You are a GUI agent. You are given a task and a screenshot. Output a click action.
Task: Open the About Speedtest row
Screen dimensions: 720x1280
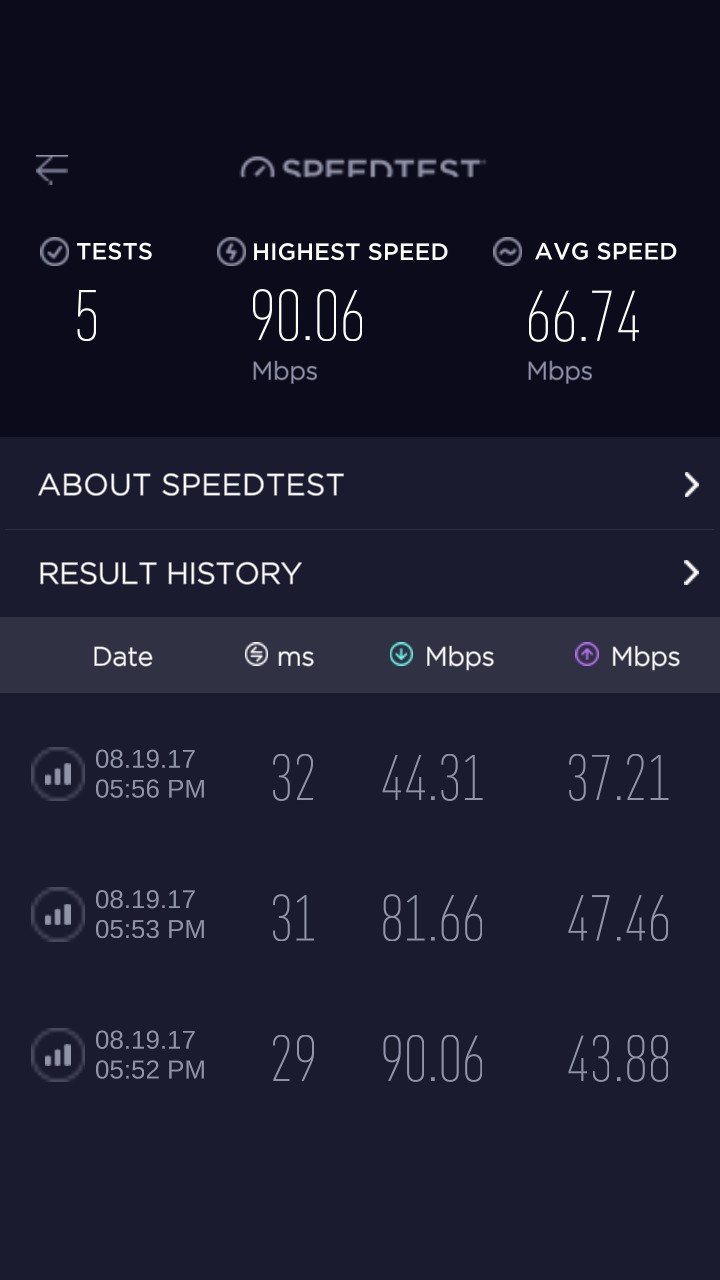click(360, 485)
